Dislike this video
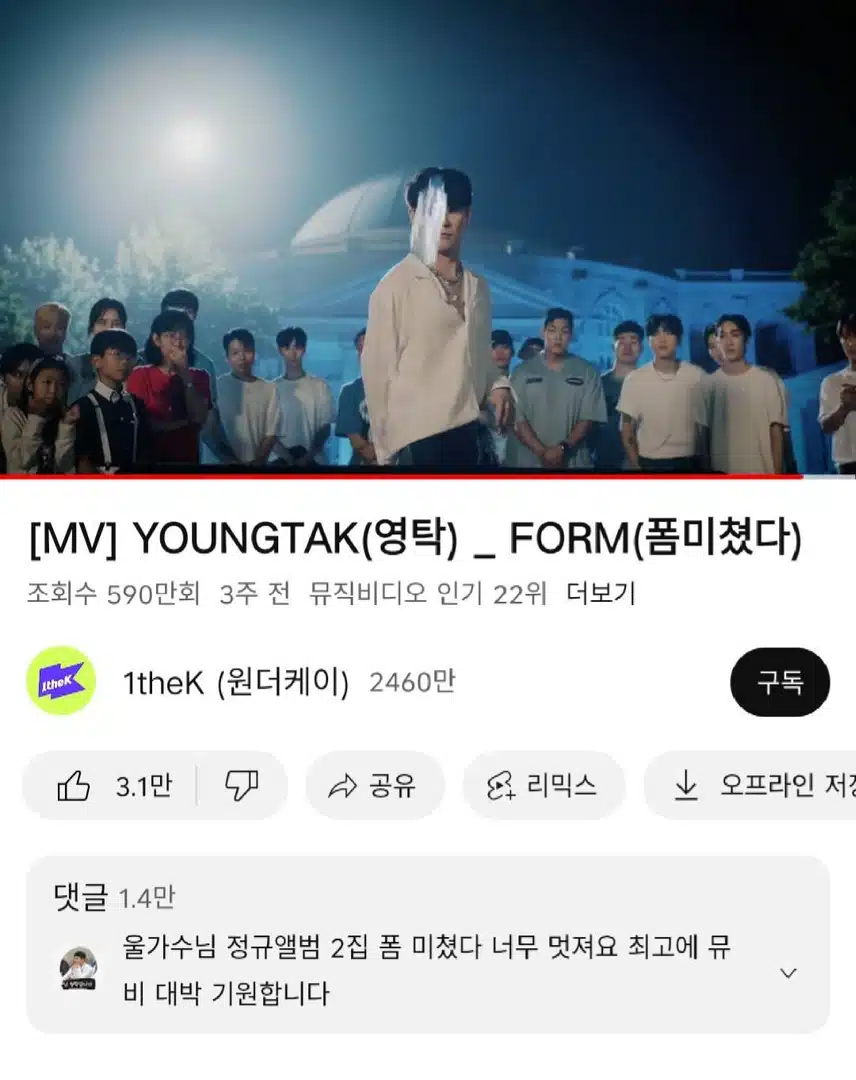 241,786
